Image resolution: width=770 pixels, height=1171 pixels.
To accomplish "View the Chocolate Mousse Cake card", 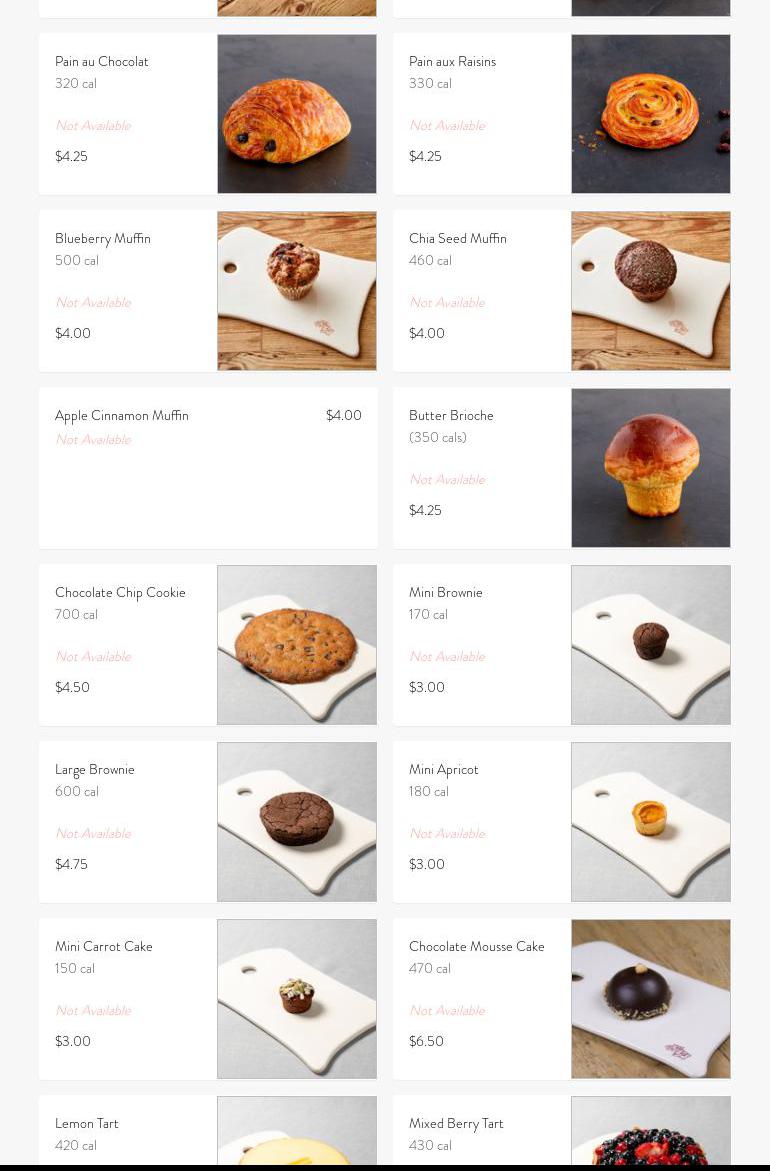I will pyautogui.click(x=561, y=999).
